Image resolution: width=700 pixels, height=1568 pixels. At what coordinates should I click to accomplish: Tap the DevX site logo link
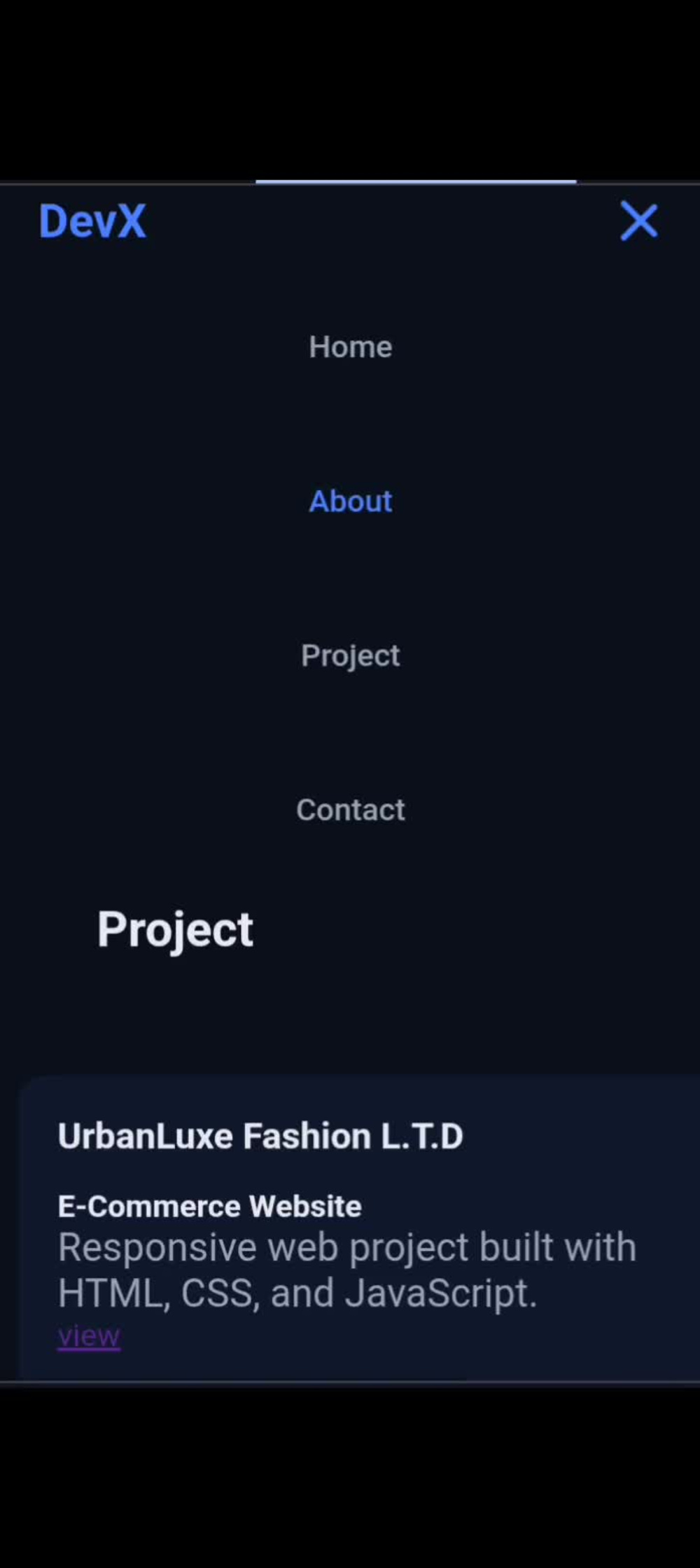coord(92,222)
